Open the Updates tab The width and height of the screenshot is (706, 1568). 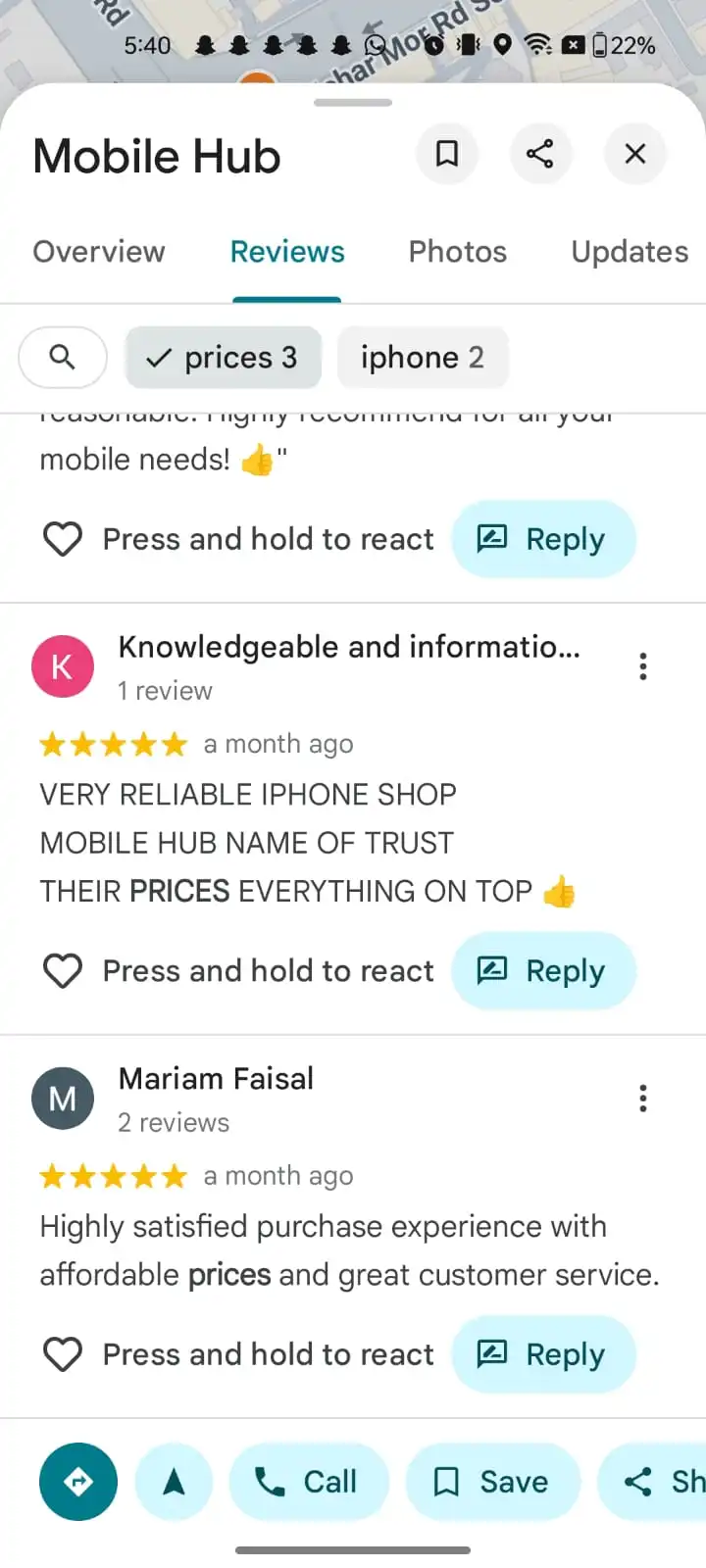630,252
